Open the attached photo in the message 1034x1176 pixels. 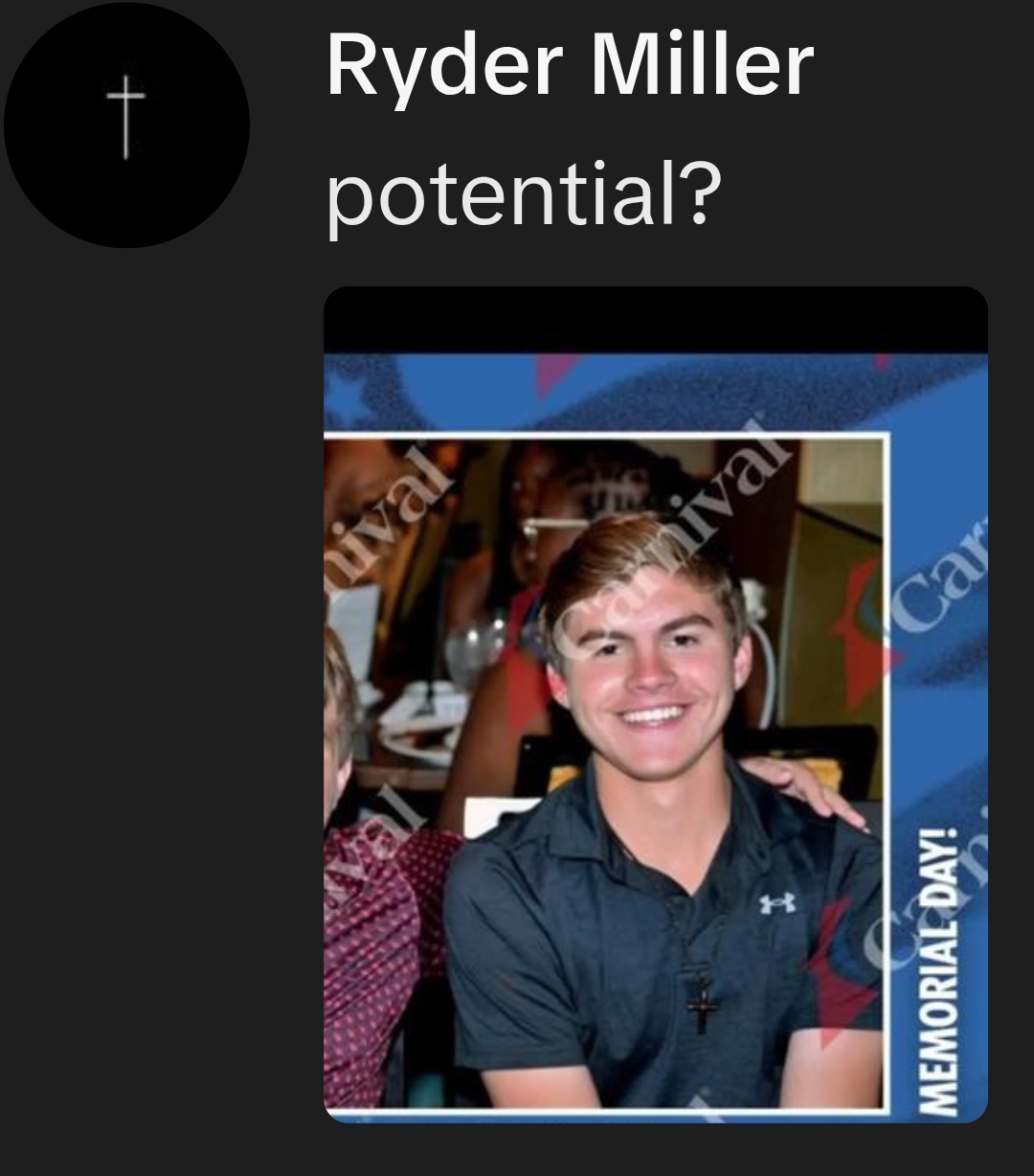point(655,704)
